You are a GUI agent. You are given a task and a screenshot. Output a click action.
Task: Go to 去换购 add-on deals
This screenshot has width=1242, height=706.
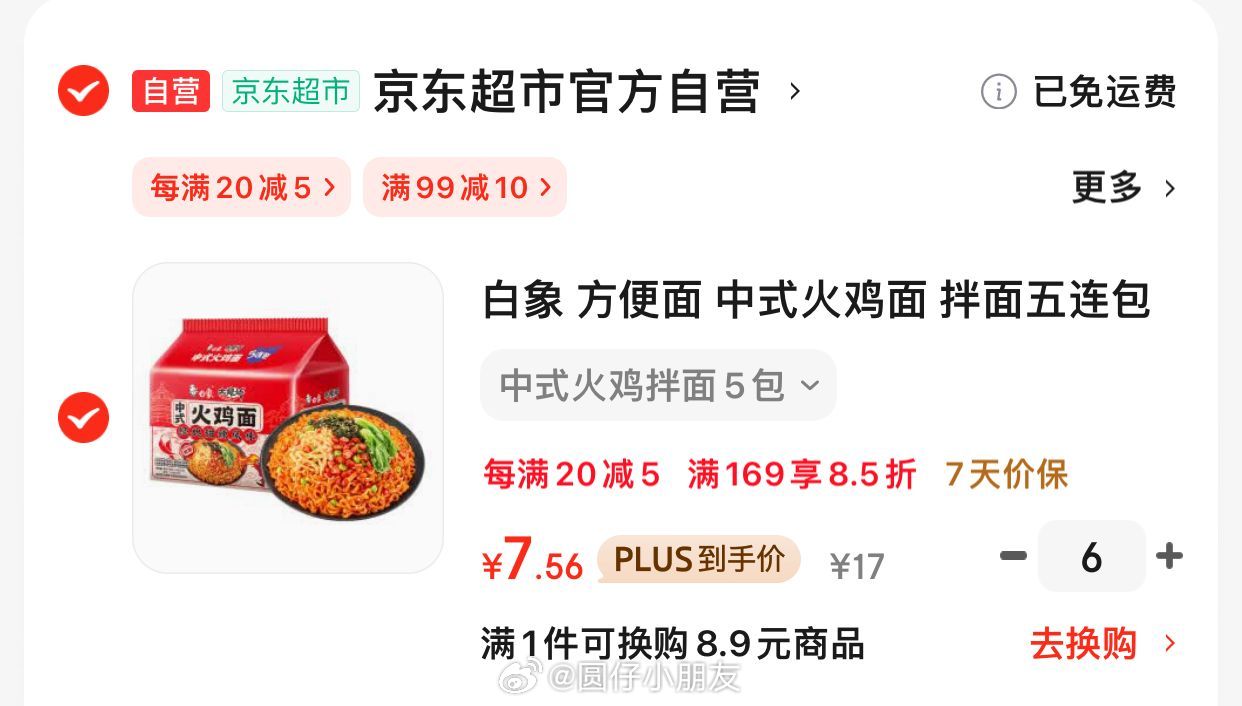tap(1102, 644)
